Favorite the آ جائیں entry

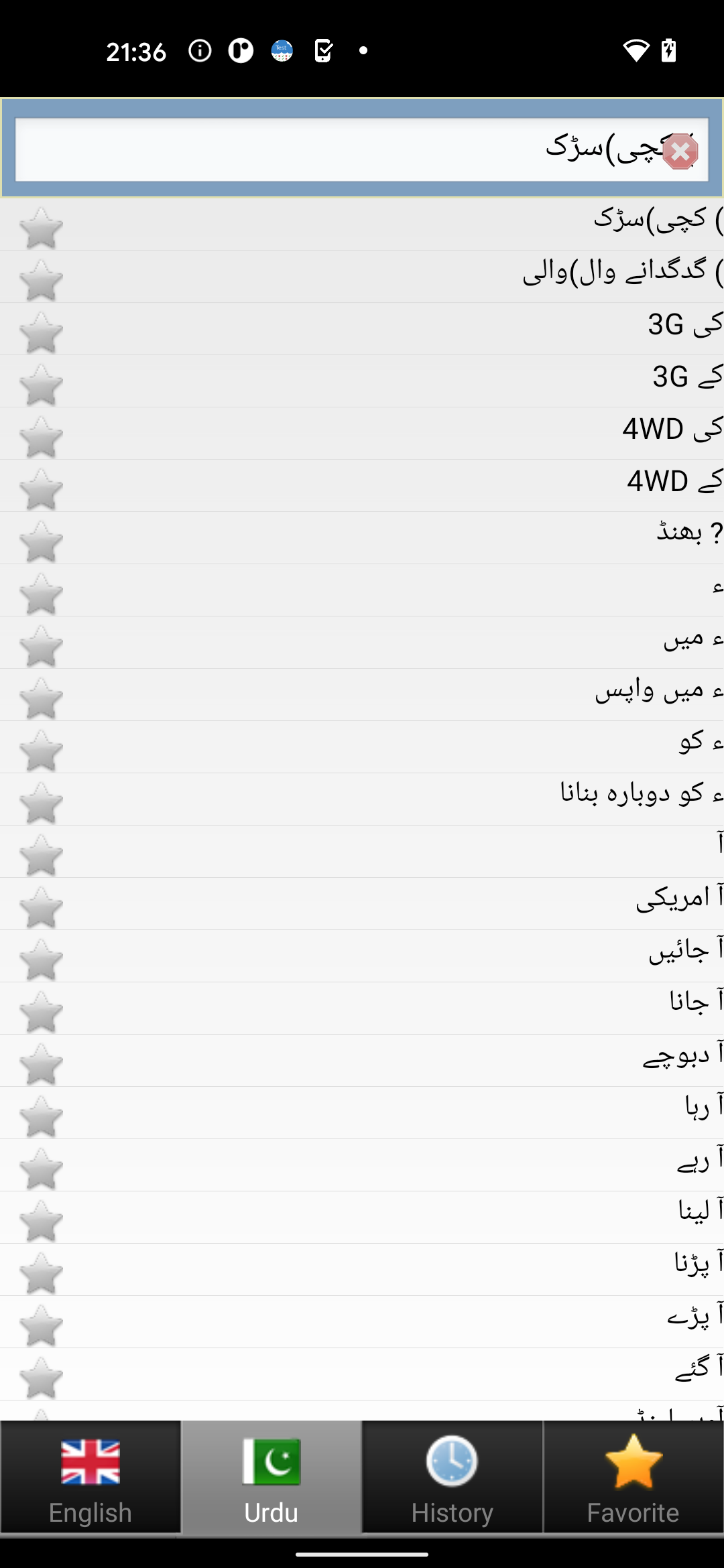[41, 960]
